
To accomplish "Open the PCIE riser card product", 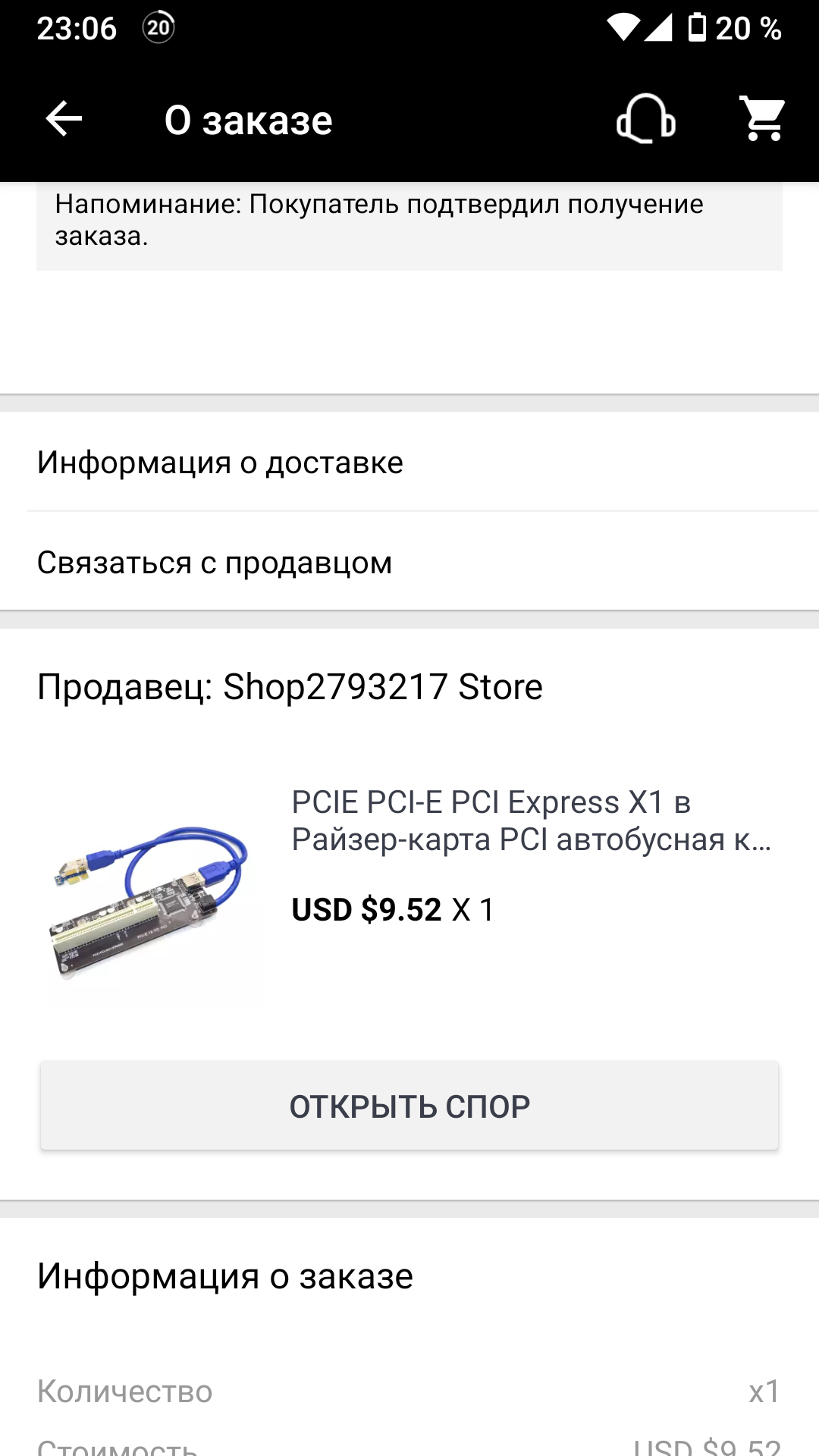I will (x=531, y=821).
